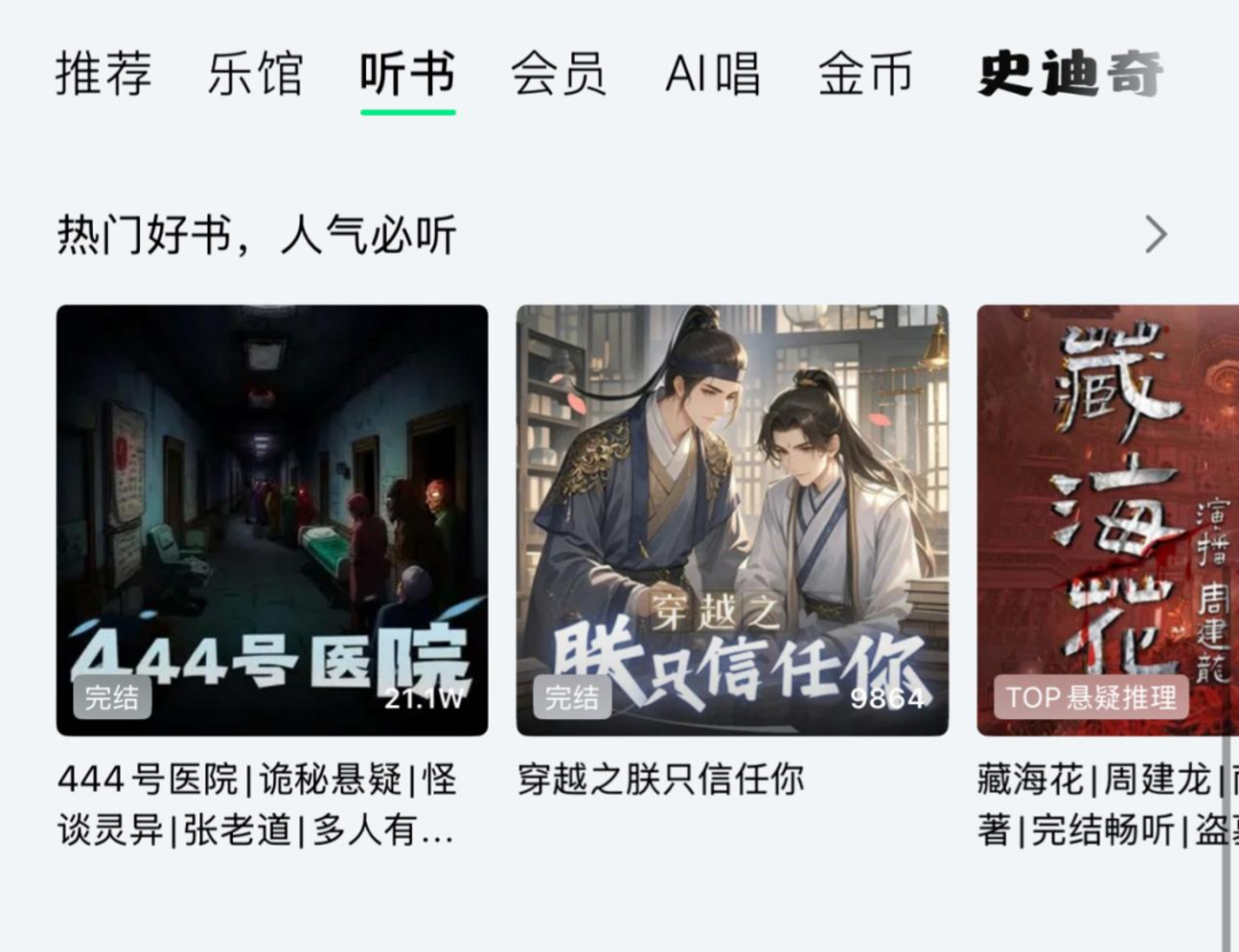Open the 金币 tab

[x=865, y=74]
